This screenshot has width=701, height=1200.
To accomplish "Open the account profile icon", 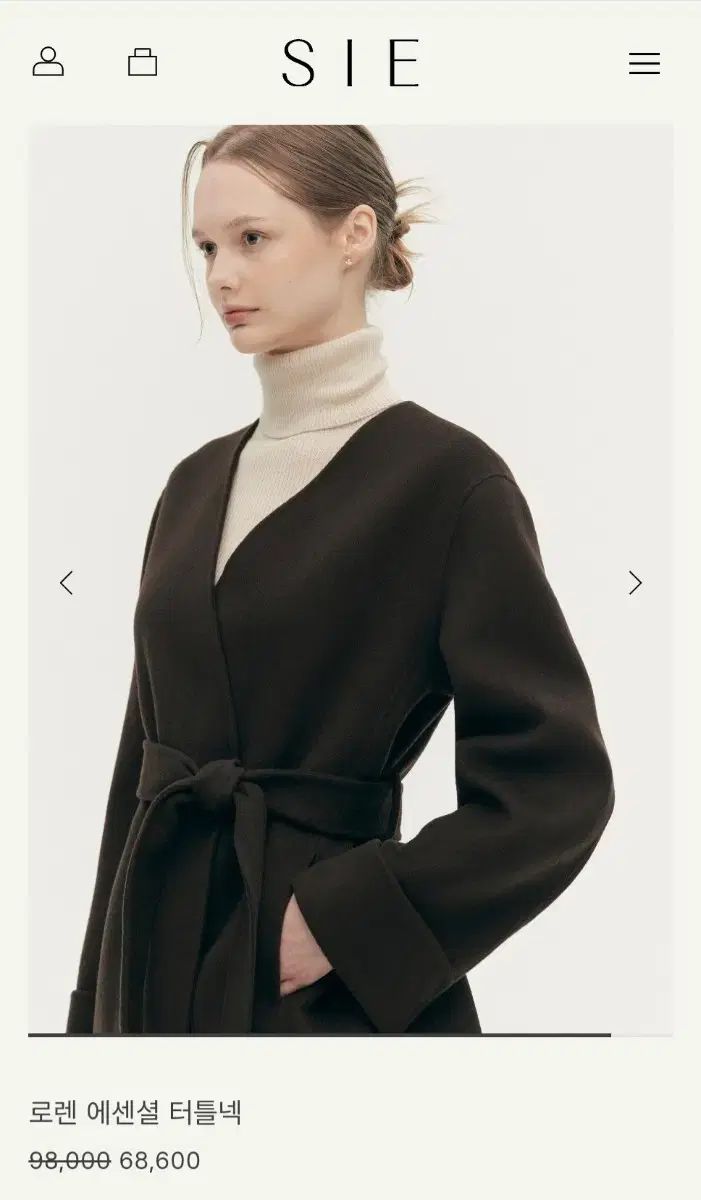I will point(48,62).
